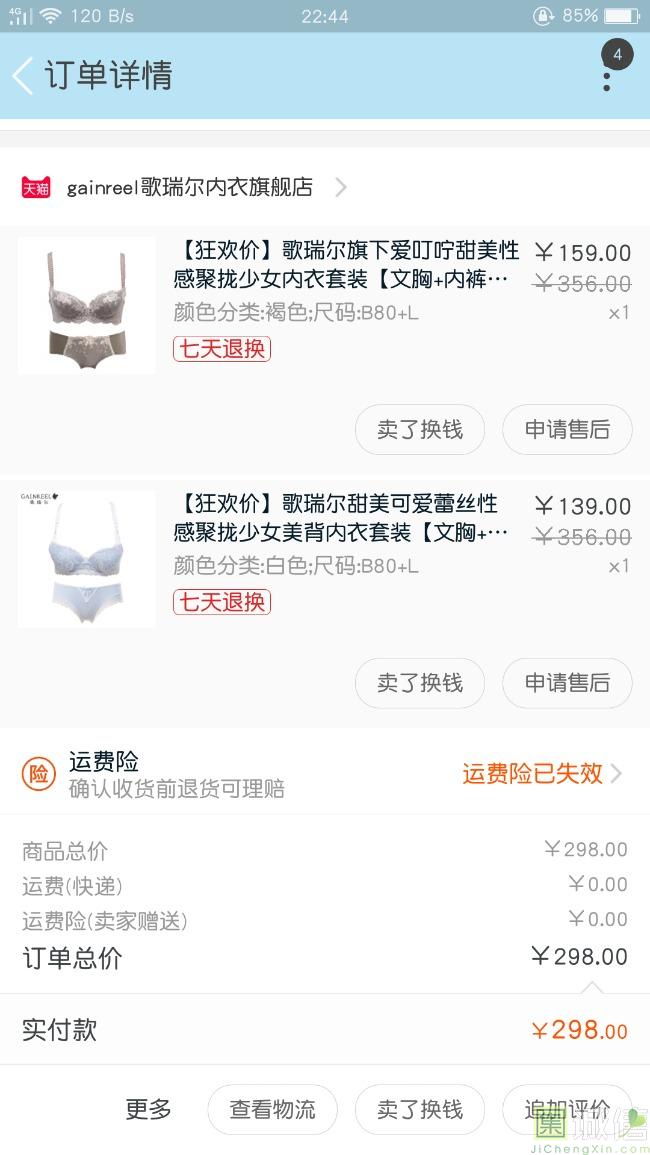Add a follow-up review via 追加评价
Image resolution: width=650 pixels, height=1155 pixels.
pos(567,1110)
